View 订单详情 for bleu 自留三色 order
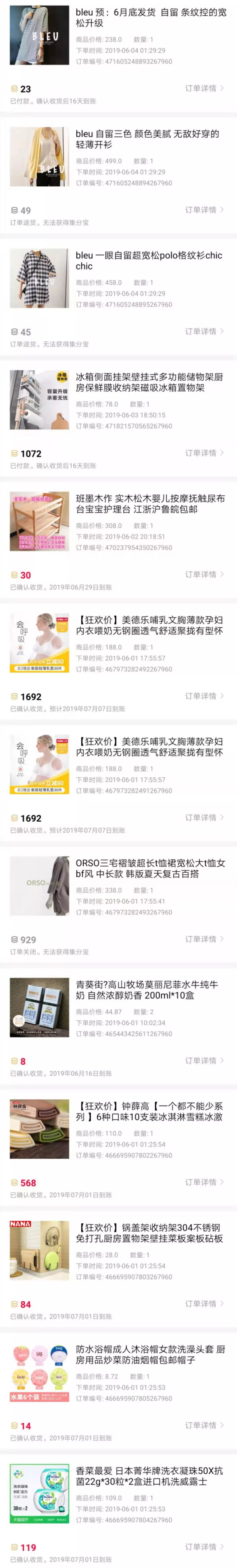This screenshot has height=1568, width=237. pos(204,209)
